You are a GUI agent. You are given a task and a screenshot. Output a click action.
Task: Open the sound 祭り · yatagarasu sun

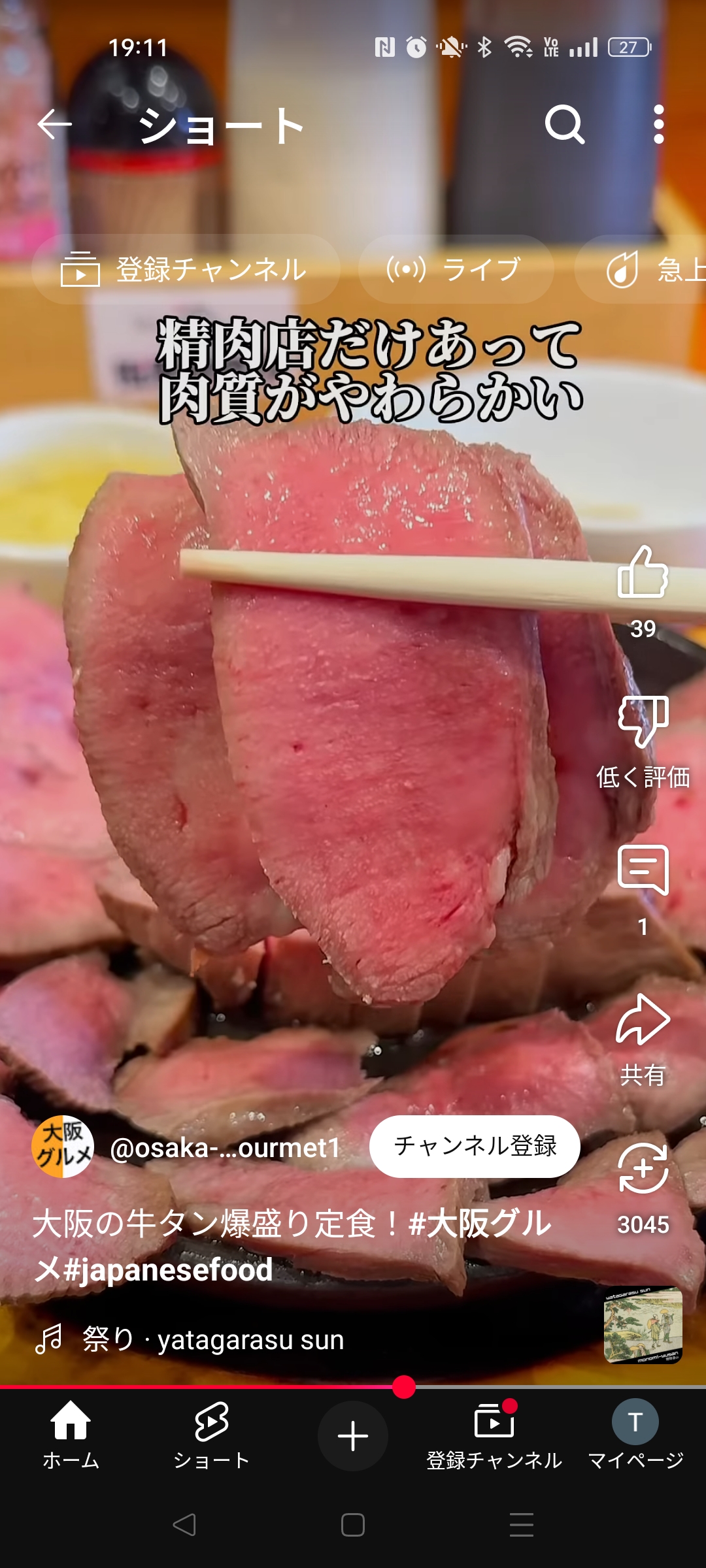click(212, 1339)
